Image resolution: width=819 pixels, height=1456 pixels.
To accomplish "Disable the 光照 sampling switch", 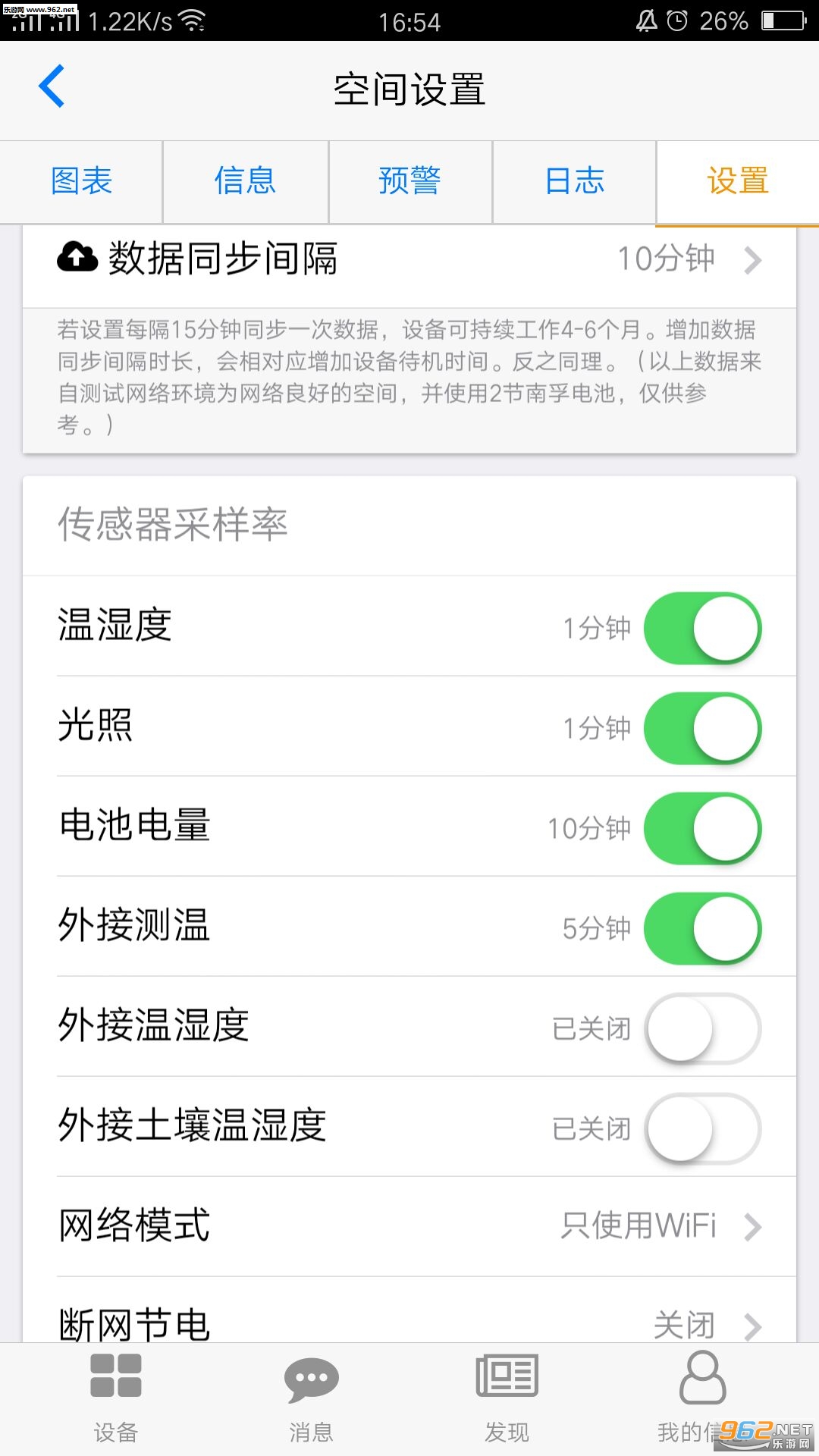I will pos(702,728).
